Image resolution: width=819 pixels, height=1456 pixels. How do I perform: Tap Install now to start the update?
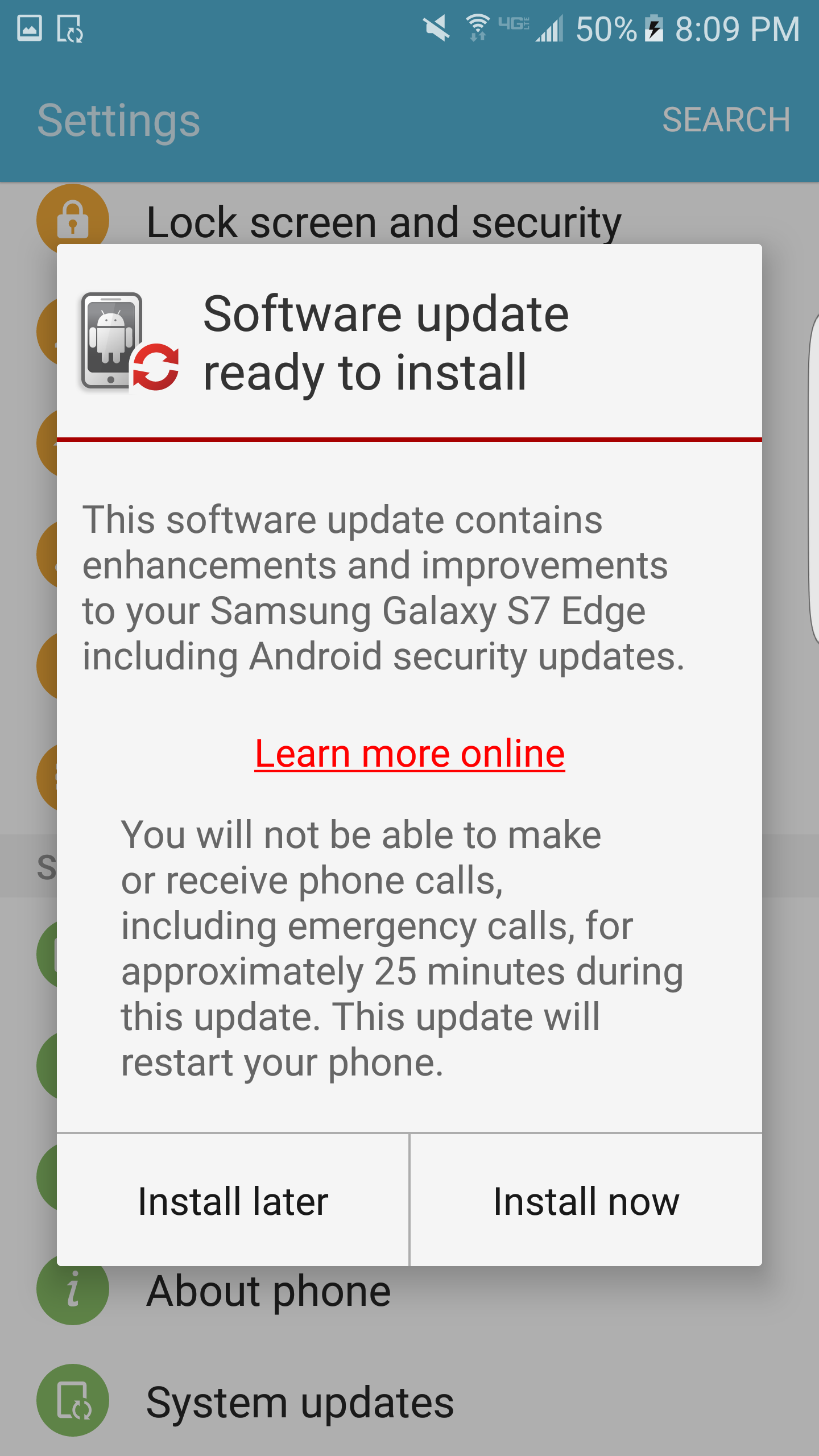tap(586, 1200)
